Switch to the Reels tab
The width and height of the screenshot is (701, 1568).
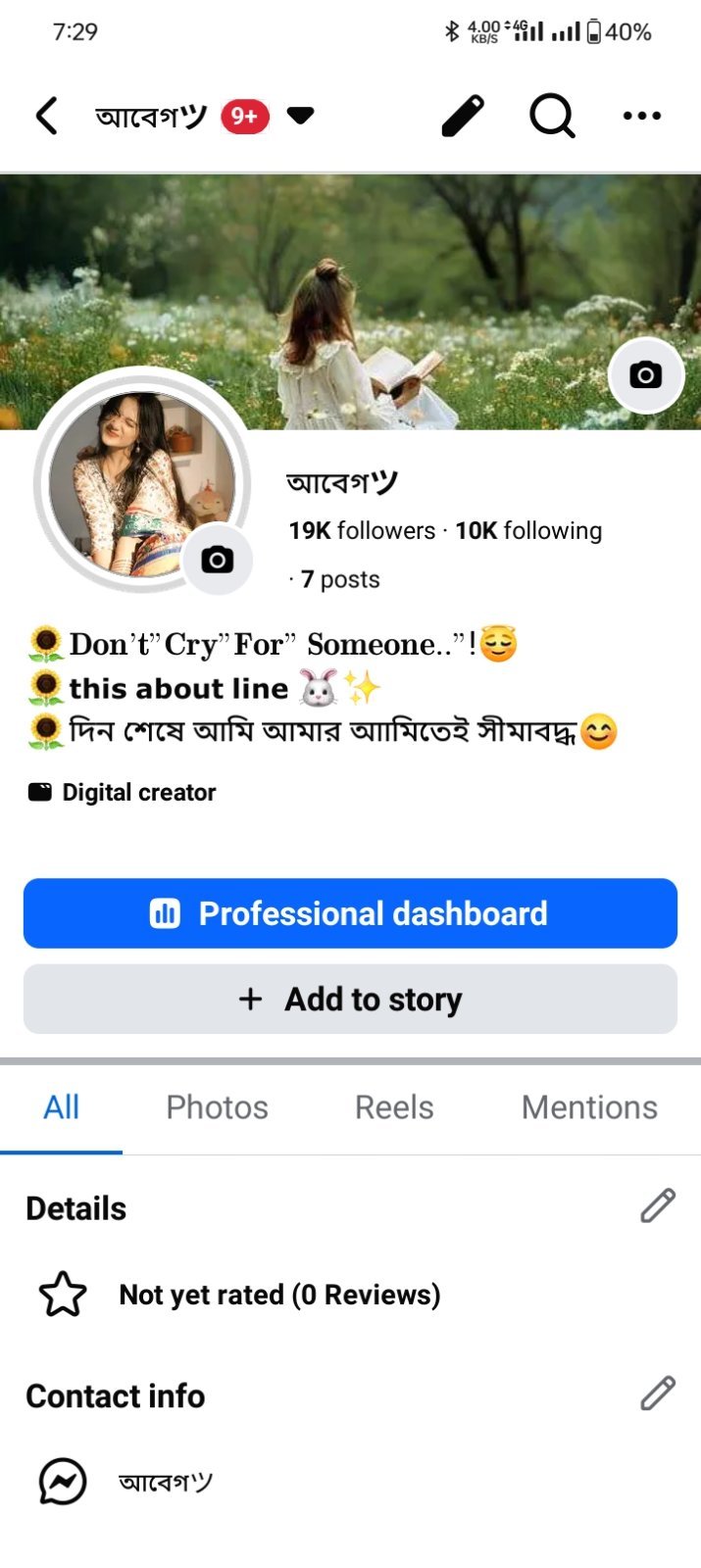point(394,1107)
